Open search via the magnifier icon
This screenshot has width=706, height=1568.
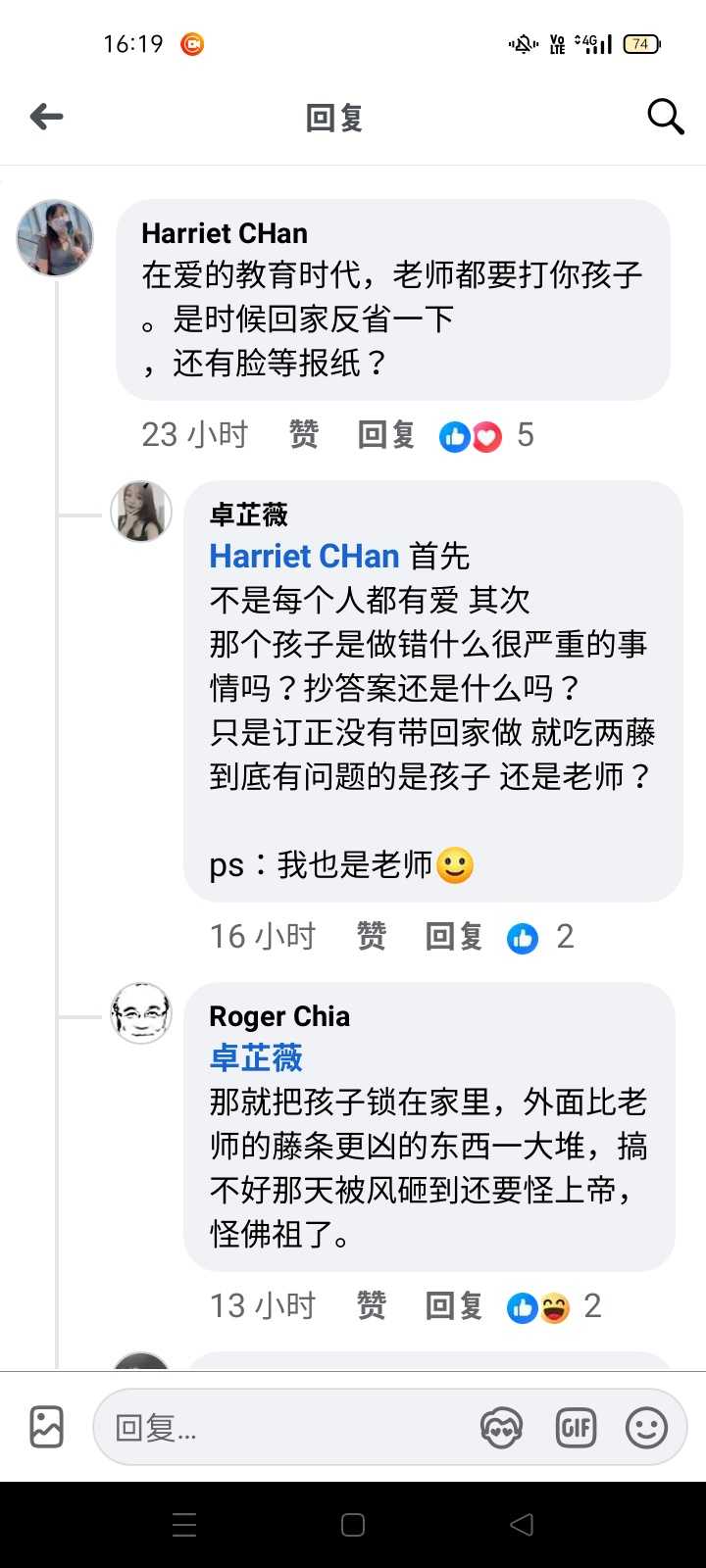click(665, 117)
